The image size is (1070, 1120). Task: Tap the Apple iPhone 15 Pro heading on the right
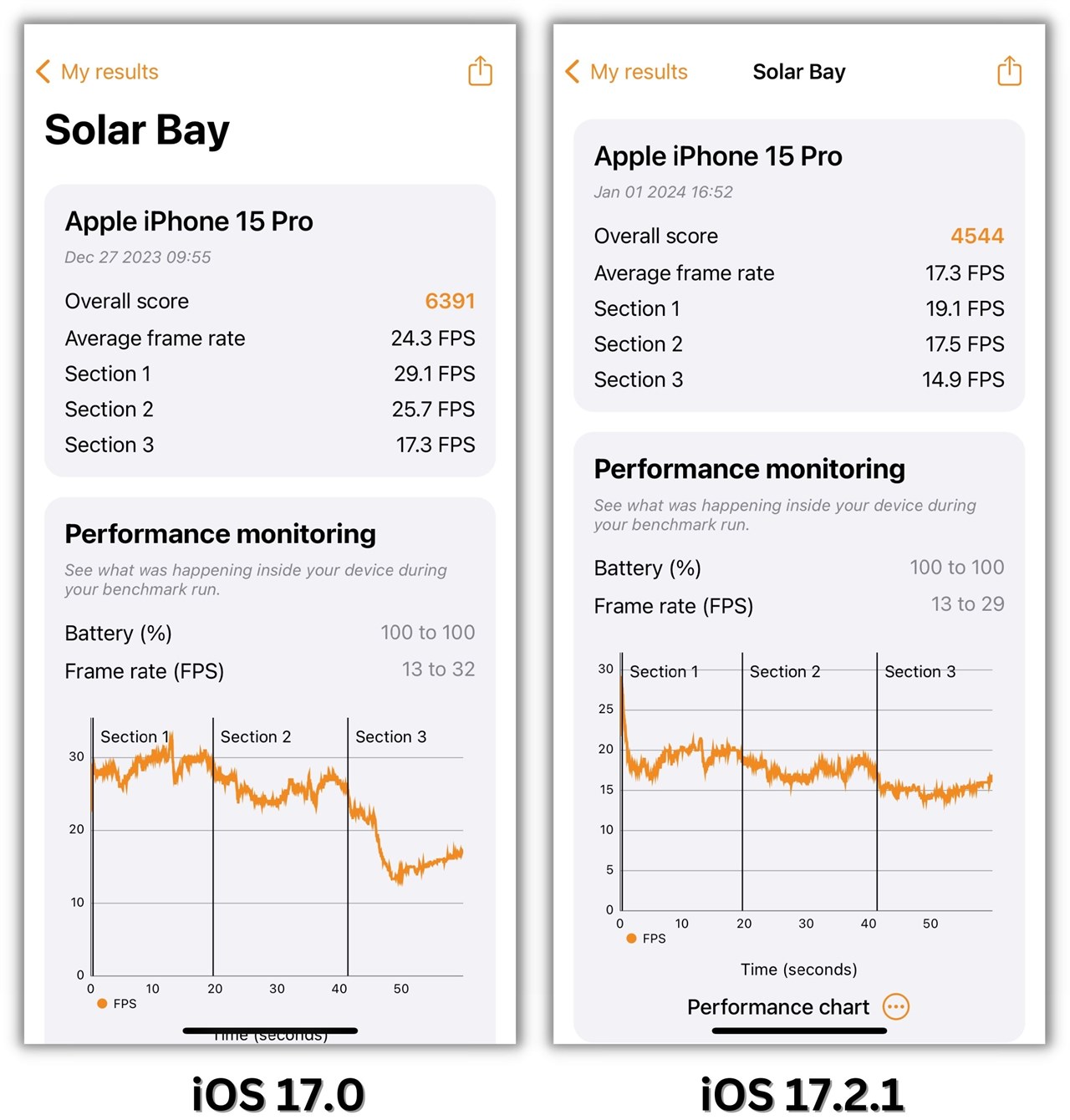point(718,156)
